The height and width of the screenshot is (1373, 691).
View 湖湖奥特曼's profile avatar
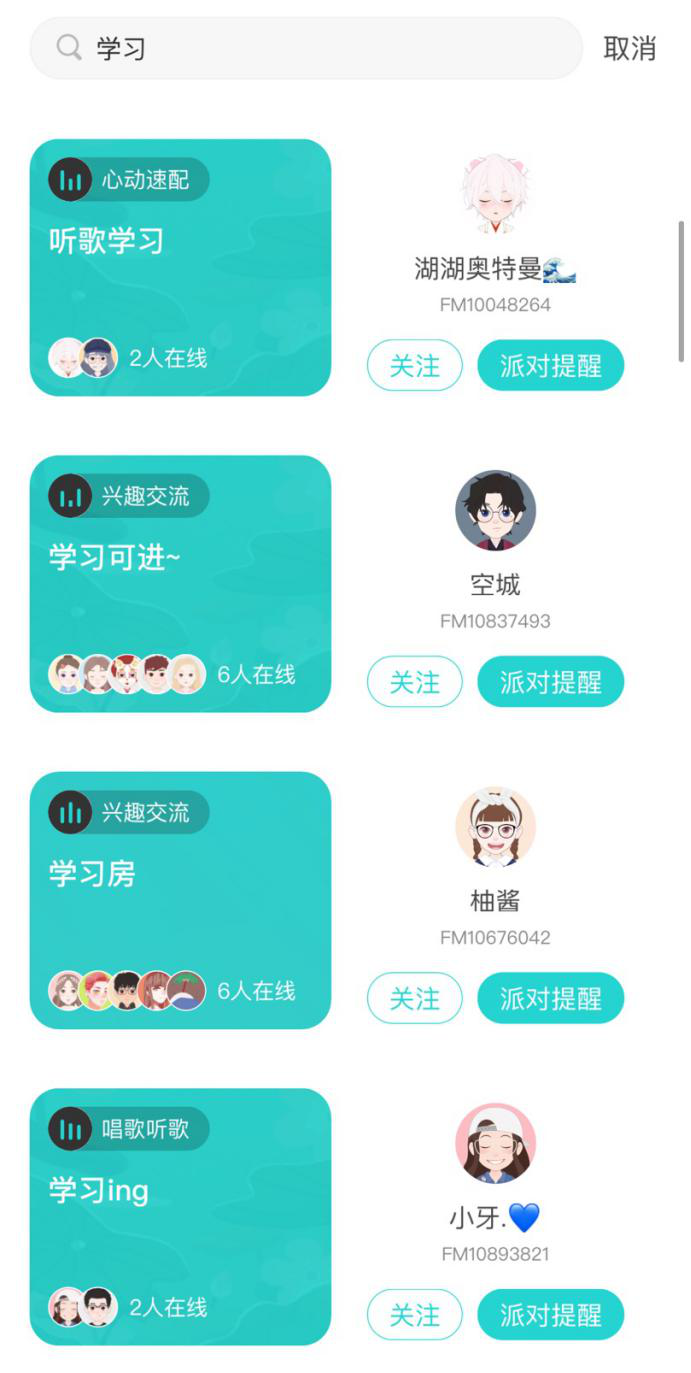point(495,195)
